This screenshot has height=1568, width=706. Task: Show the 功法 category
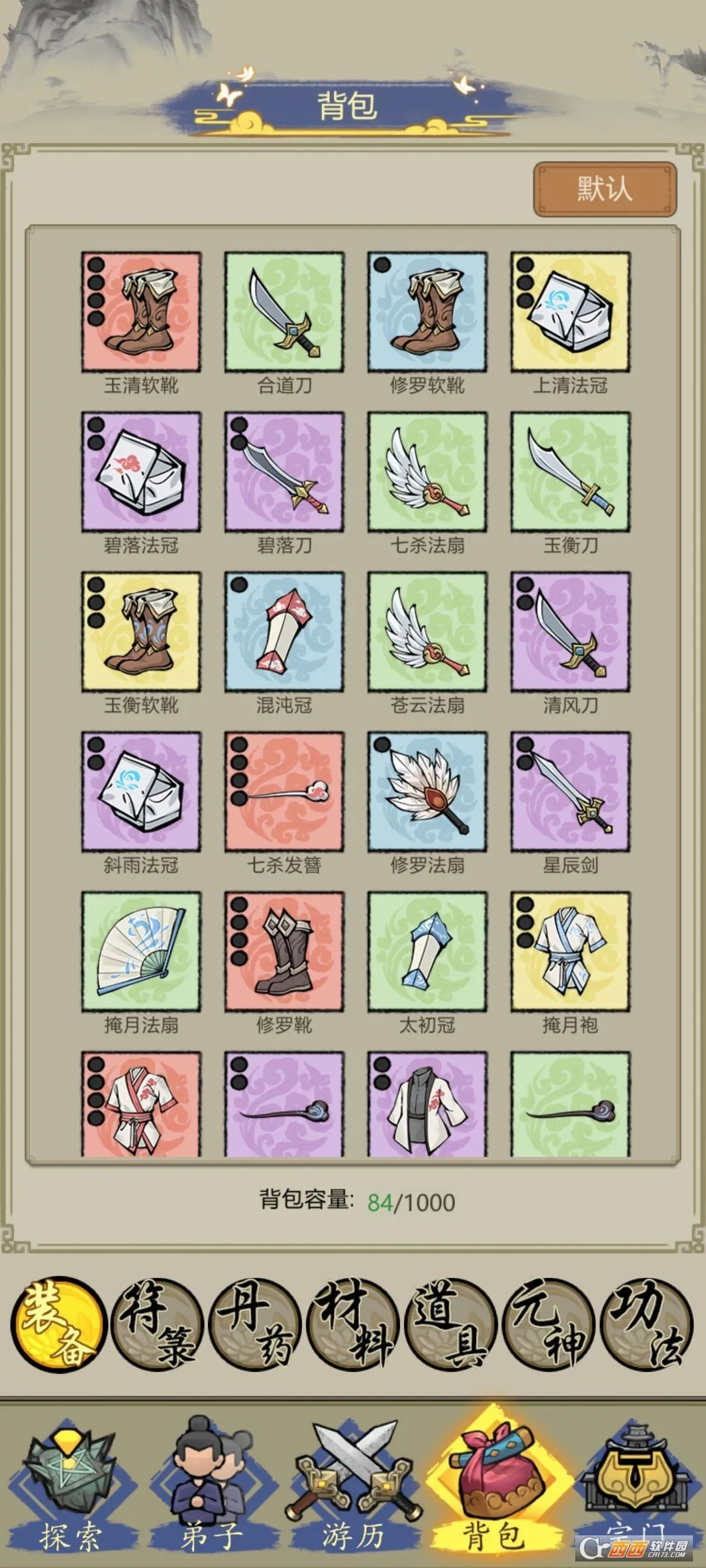tap(646, 1324)
